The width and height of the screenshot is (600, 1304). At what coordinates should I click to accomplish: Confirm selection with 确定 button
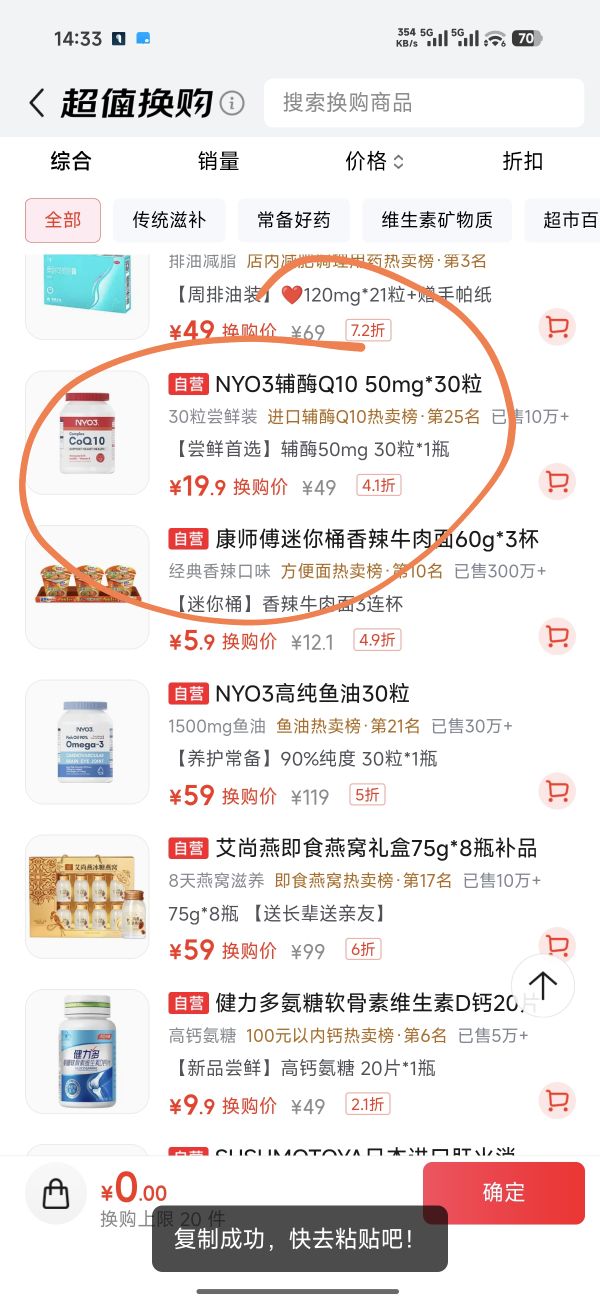pyautogui.click(x=503, y=1192)
